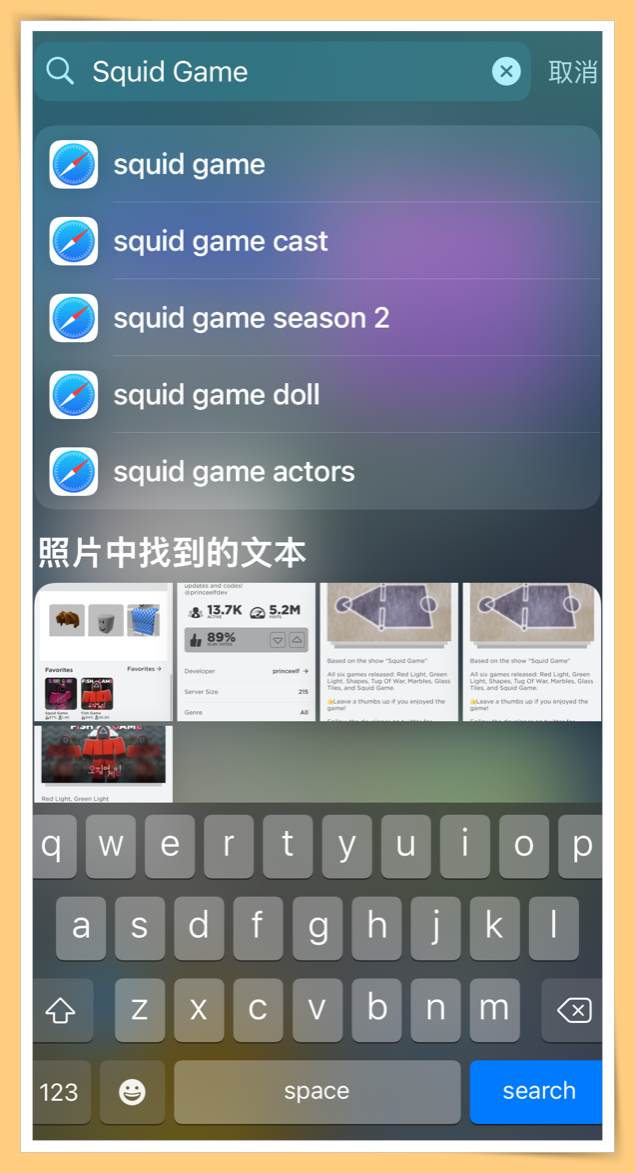Open the "squid game cast" suggestion

coord(318,241)
